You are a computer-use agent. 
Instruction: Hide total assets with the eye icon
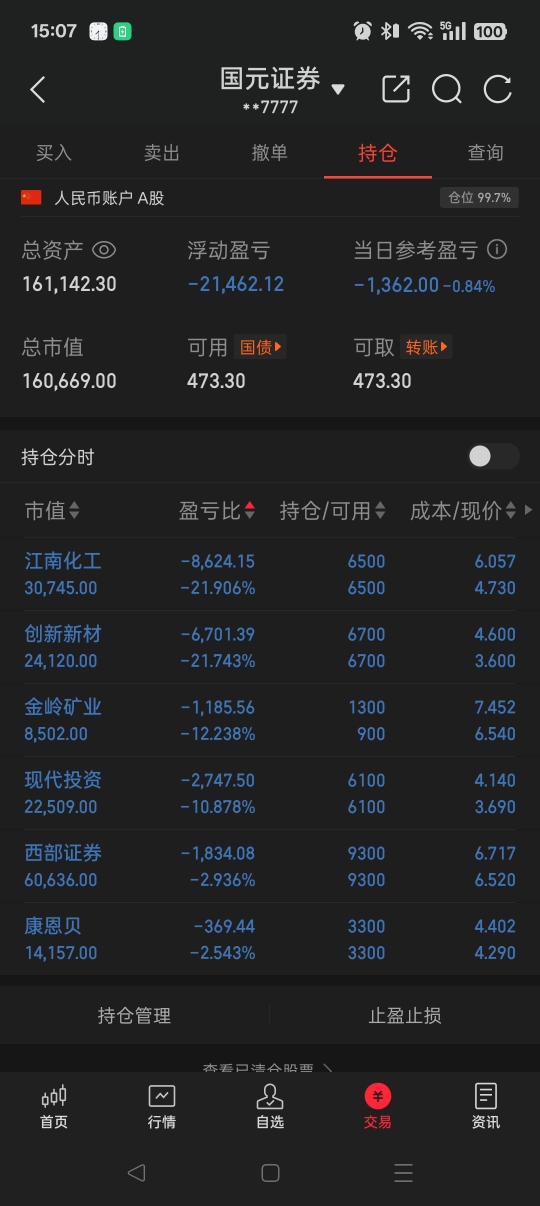click(x=104, y=250)
